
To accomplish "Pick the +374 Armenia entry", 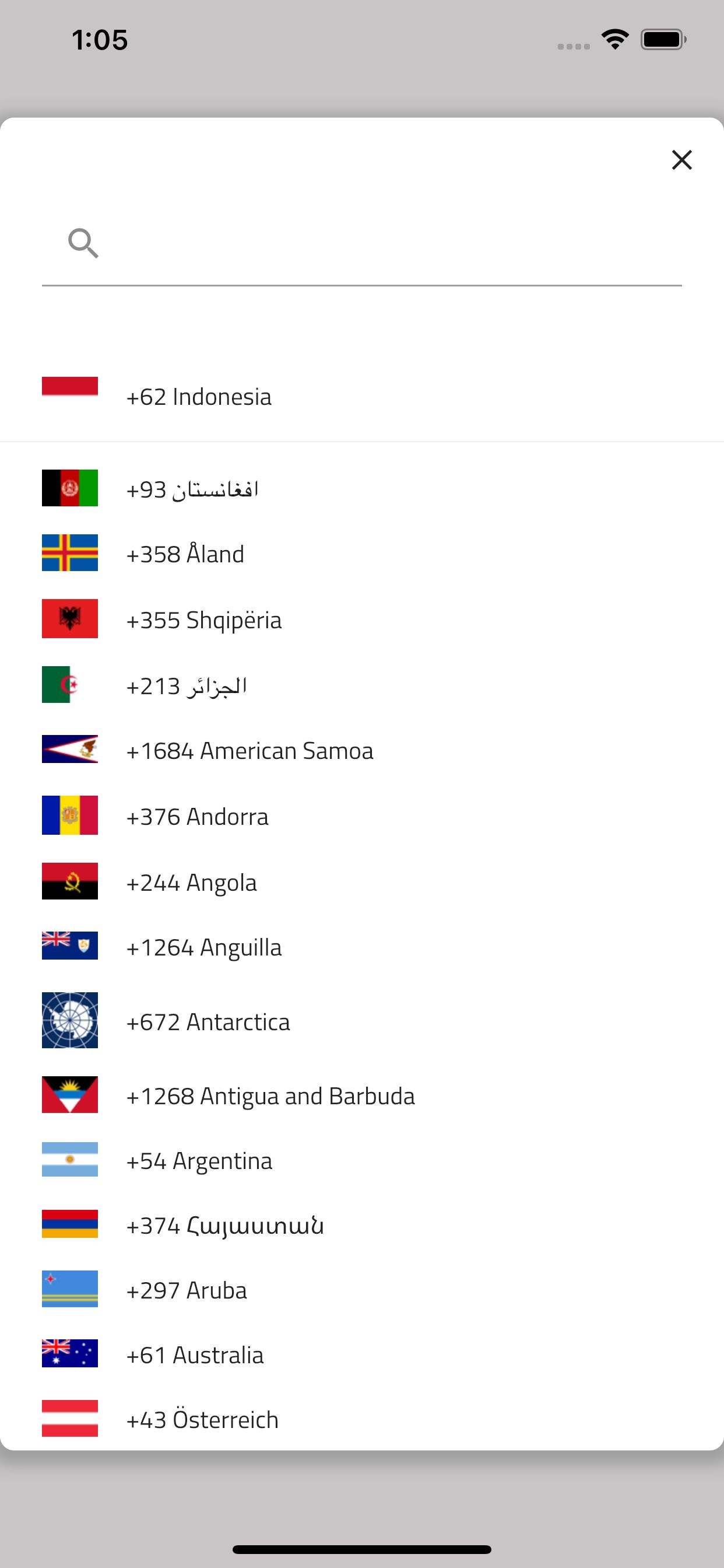I will point(224,1226).
